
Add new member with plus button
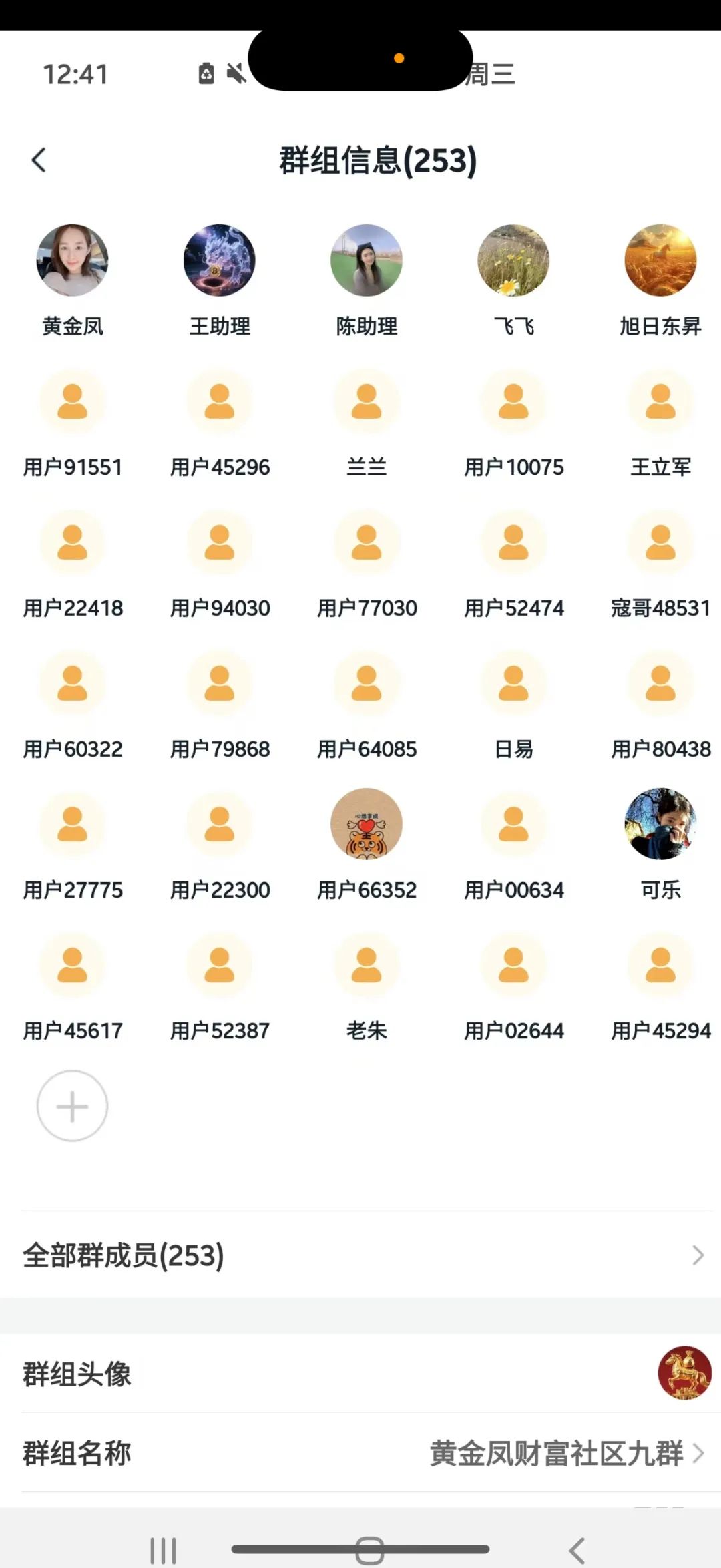[72, 1106]
